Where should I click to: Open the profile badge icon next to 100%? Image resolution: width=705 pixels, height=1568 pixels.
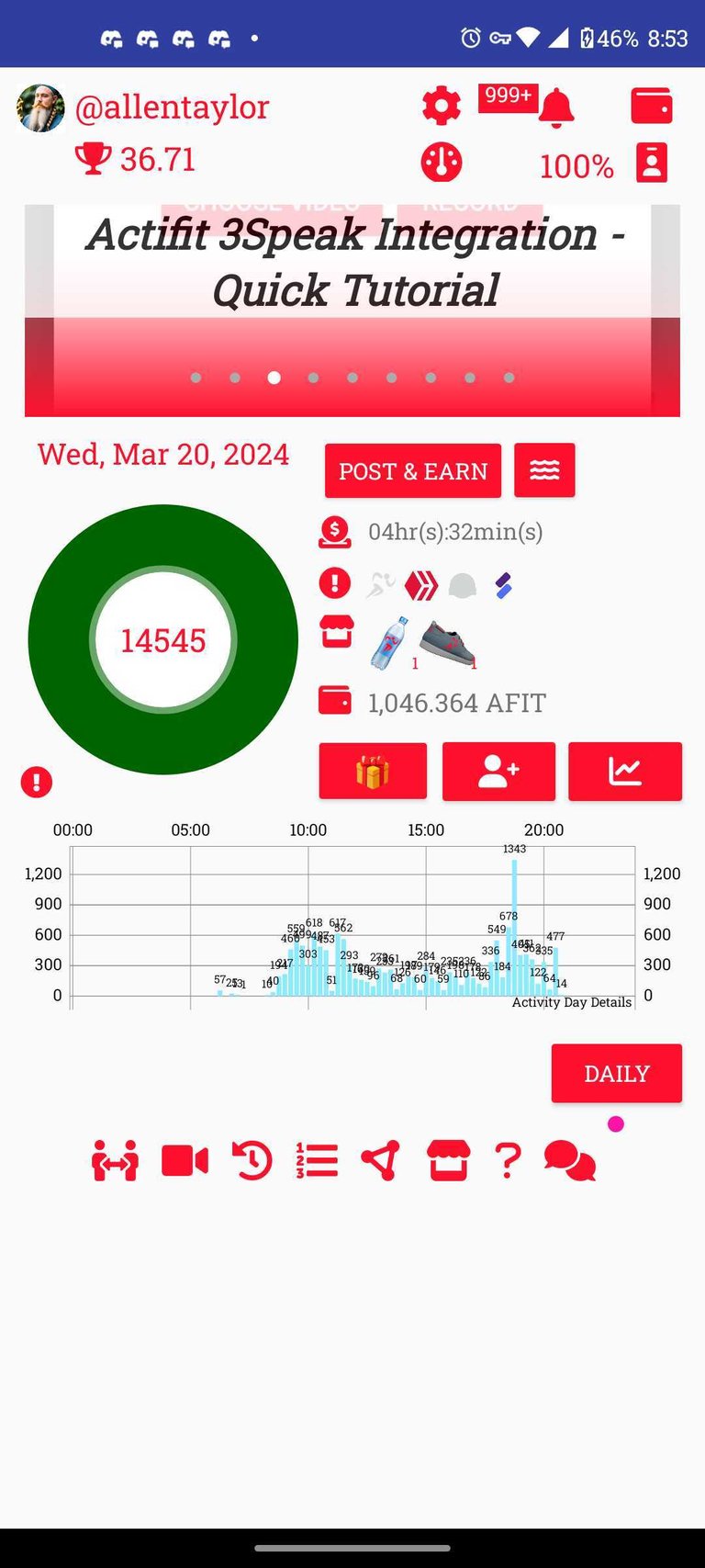pos(652,164)
